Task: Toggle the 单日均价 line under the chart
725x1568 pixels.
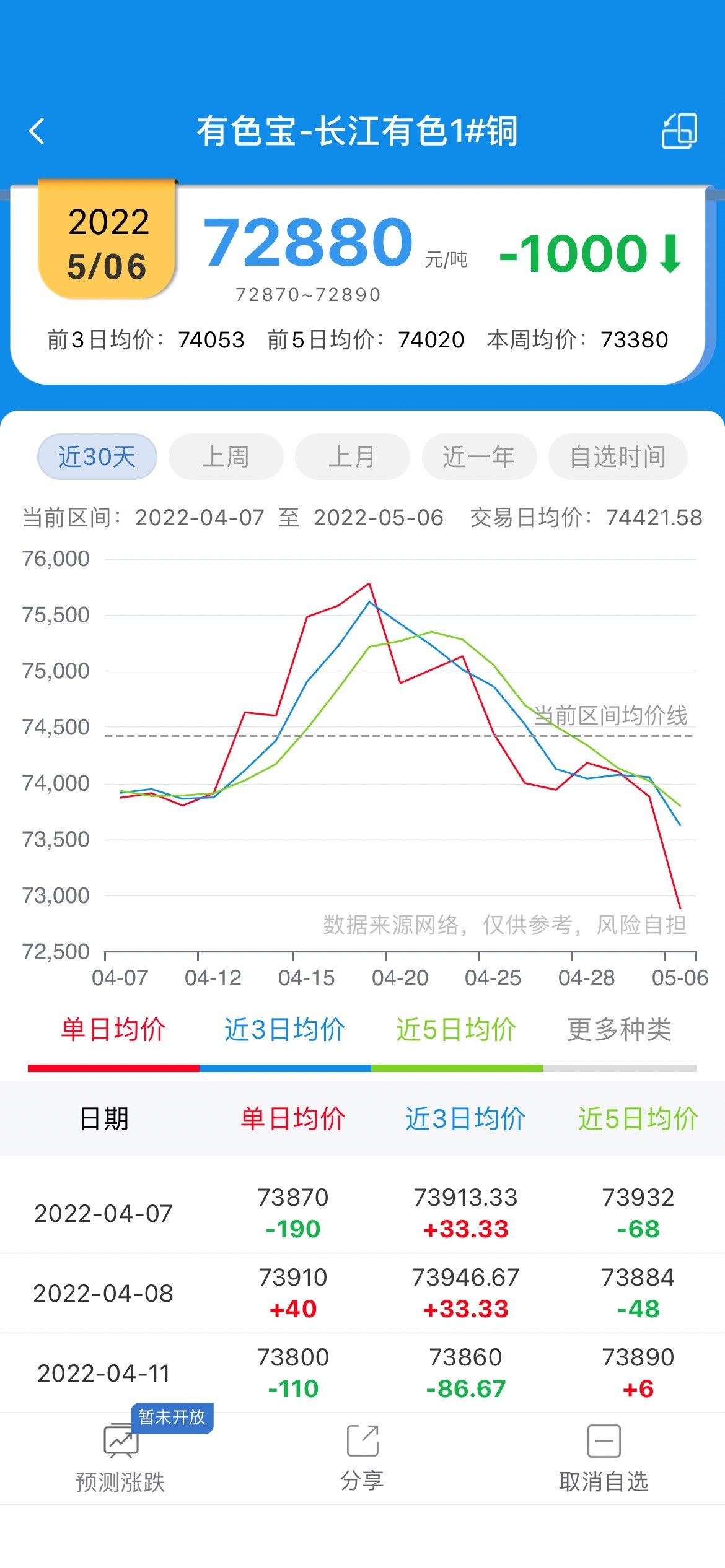Action: point(113,1030)
